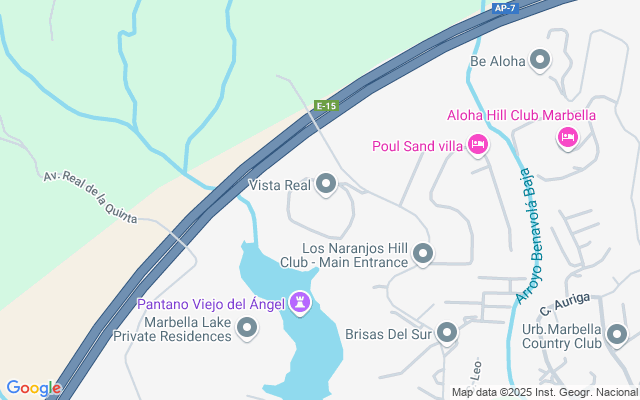This screenshot has height=400, width=640.
Task: Open the Be Aloha place marker
Action: [x=540, y=61]
